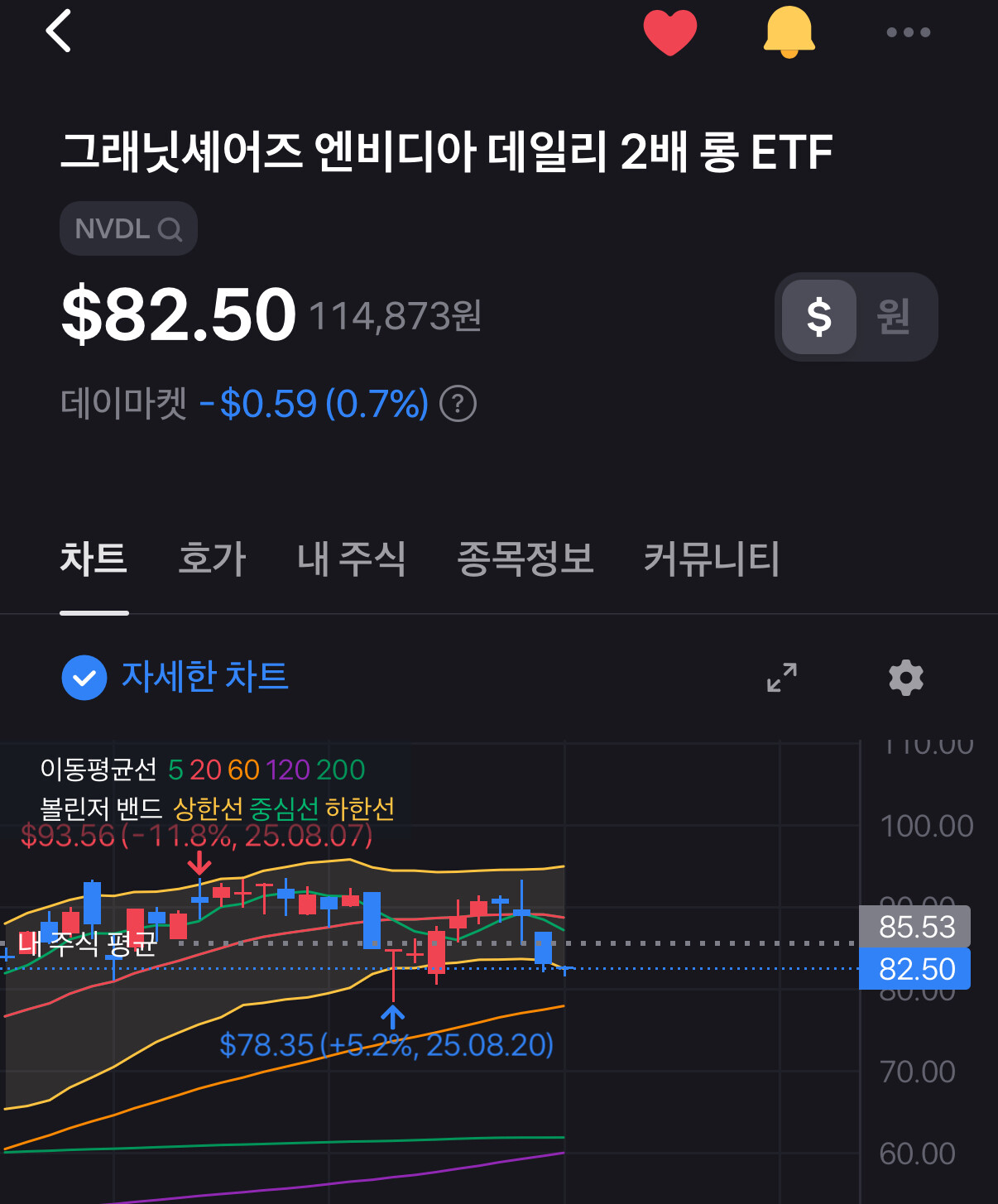The width and height of the screenshot is (998, 1204).
Task: Go to the 커뮤니티 tab
Action: point(712,559)
